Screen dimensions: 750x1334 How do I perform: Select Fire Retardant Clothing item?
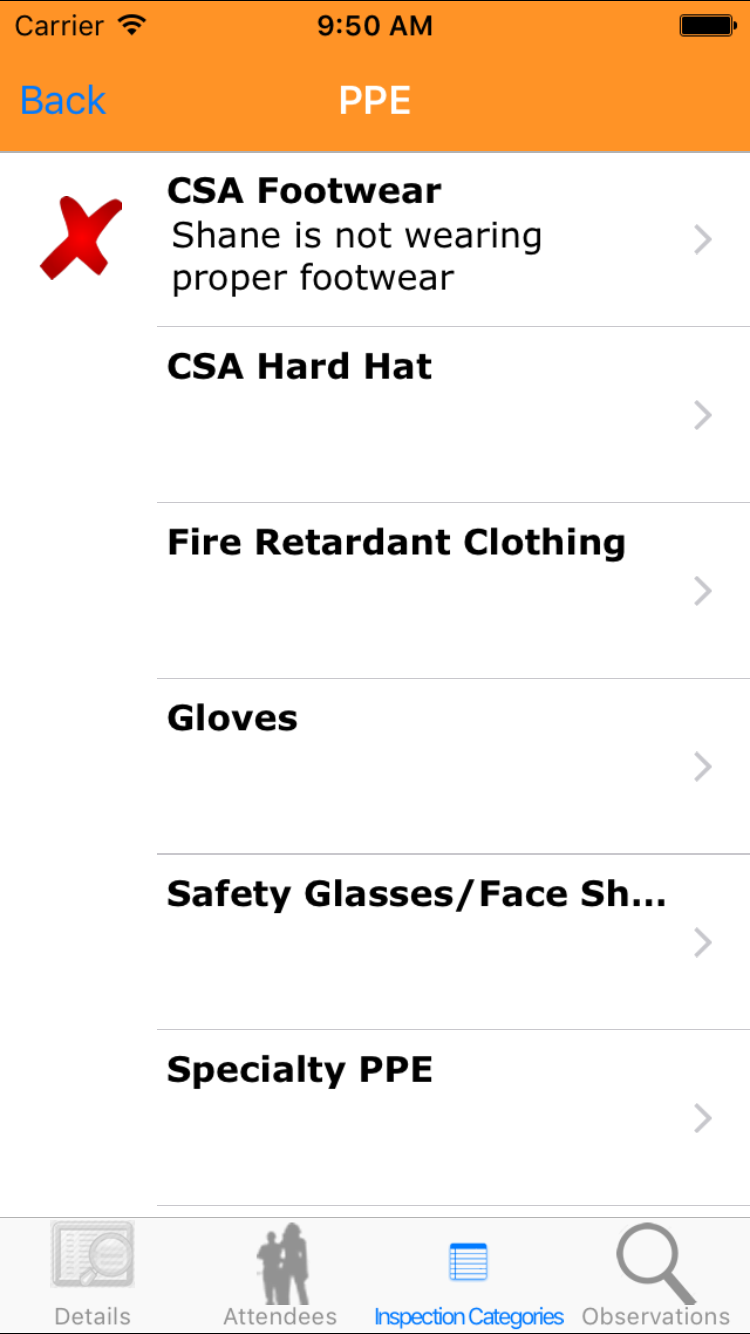click(x=420, y=590)
